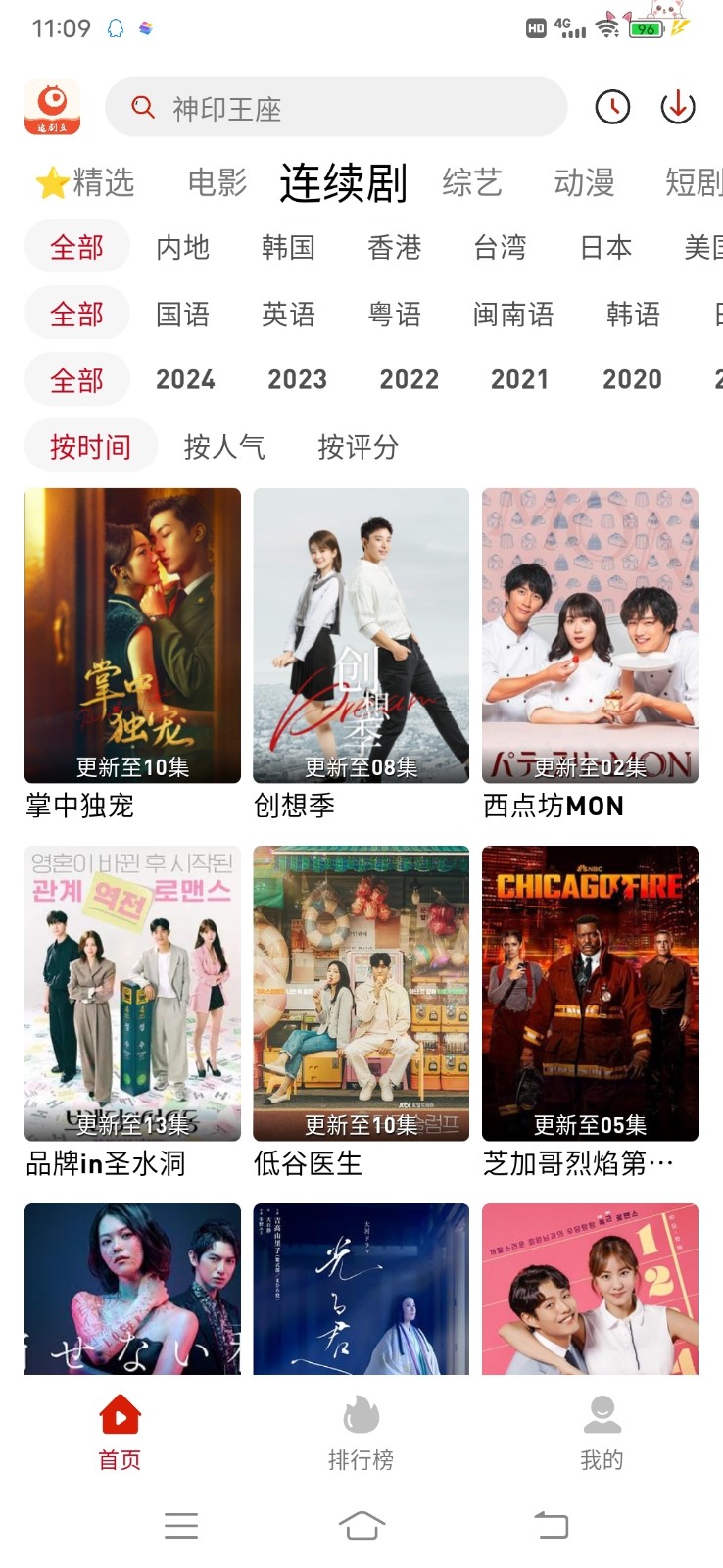723x1568 pixels.
Task: Select the 2023 year filter
Action: click(x=299, y=379)
